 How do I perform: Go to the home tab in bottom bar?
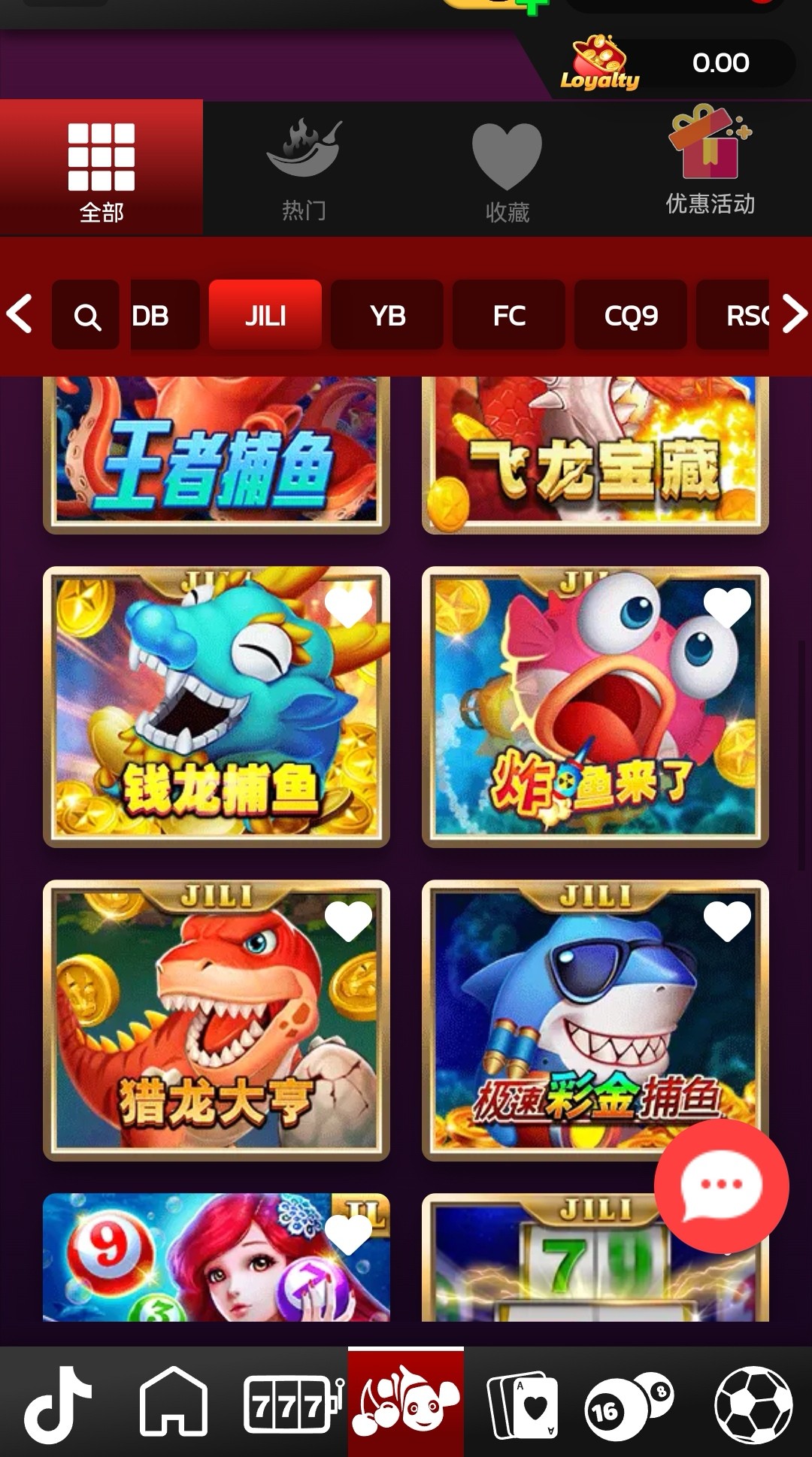[173, 1402]
